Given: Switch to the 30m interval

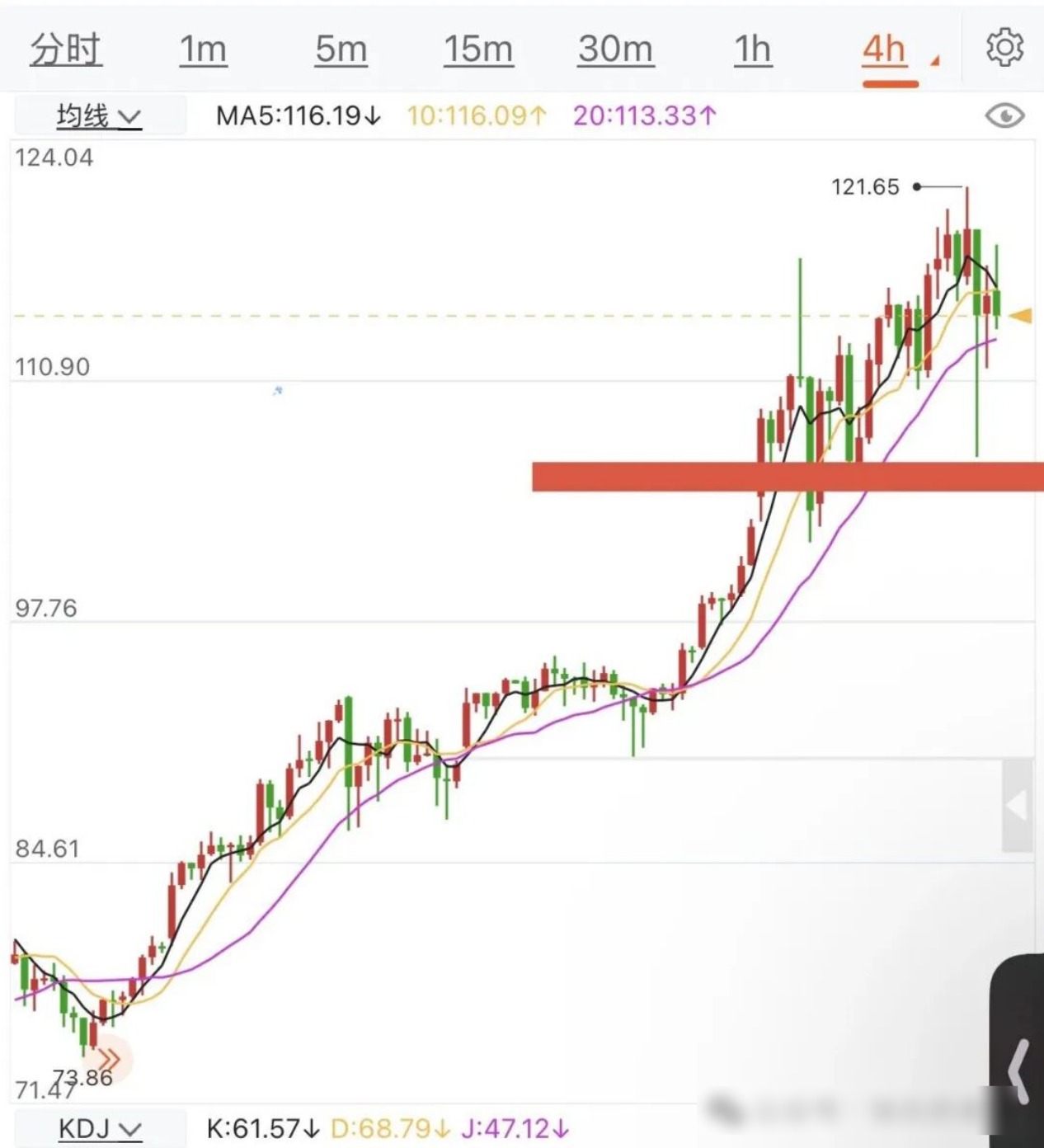Looking at the screenshot, I should (615, 49).
